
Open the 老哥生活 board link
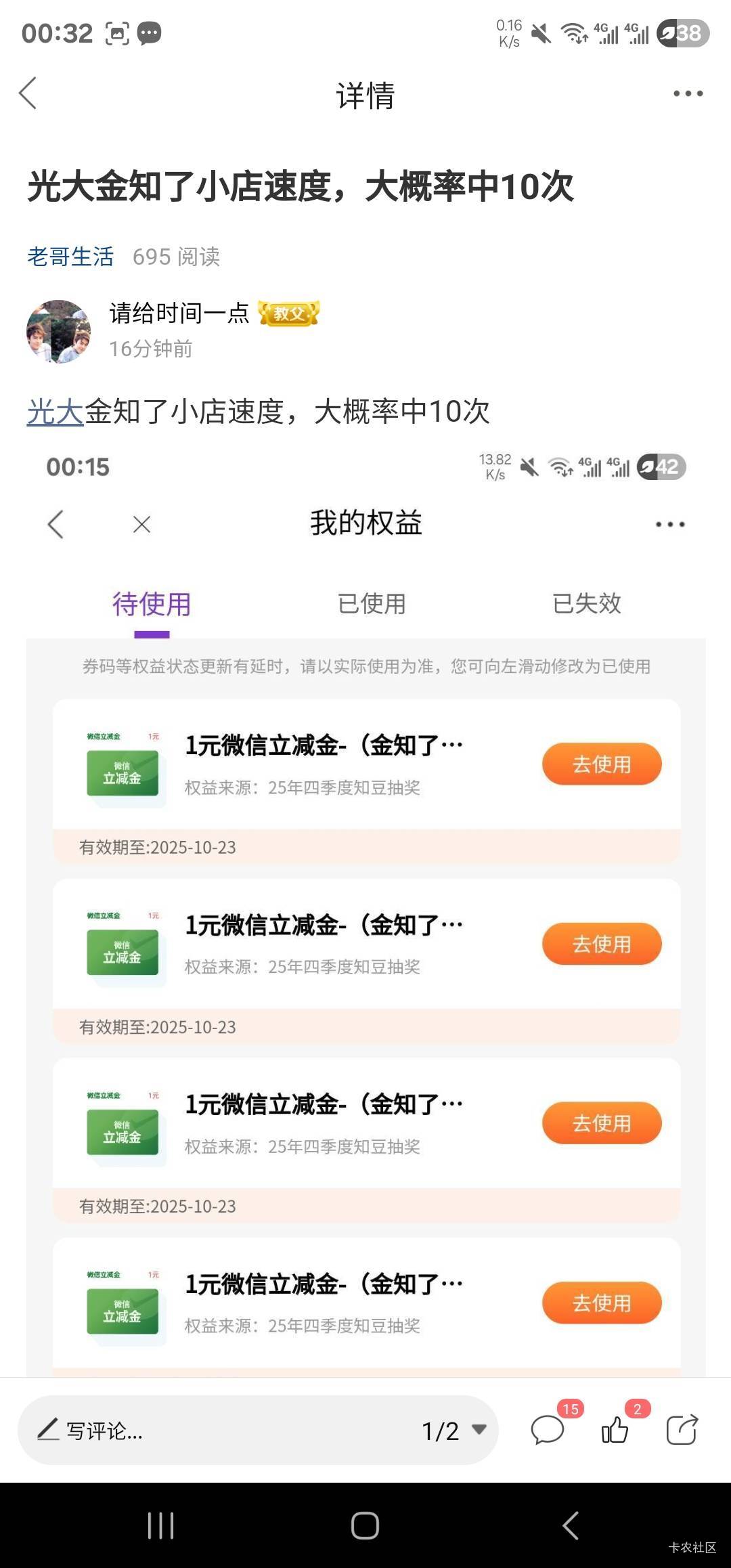tap(70, 257)
